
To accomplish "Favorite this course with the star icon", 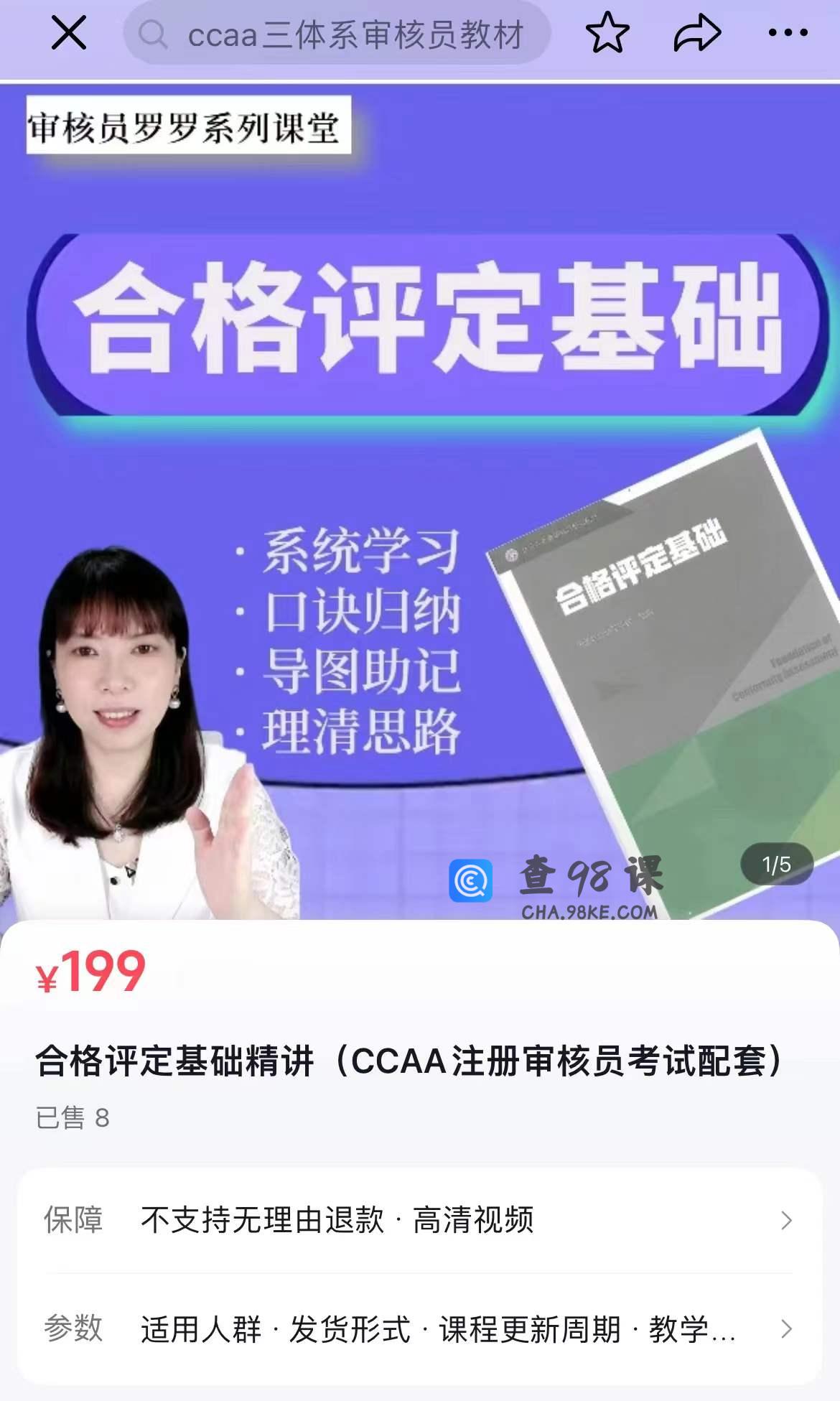I will [607, 33].
